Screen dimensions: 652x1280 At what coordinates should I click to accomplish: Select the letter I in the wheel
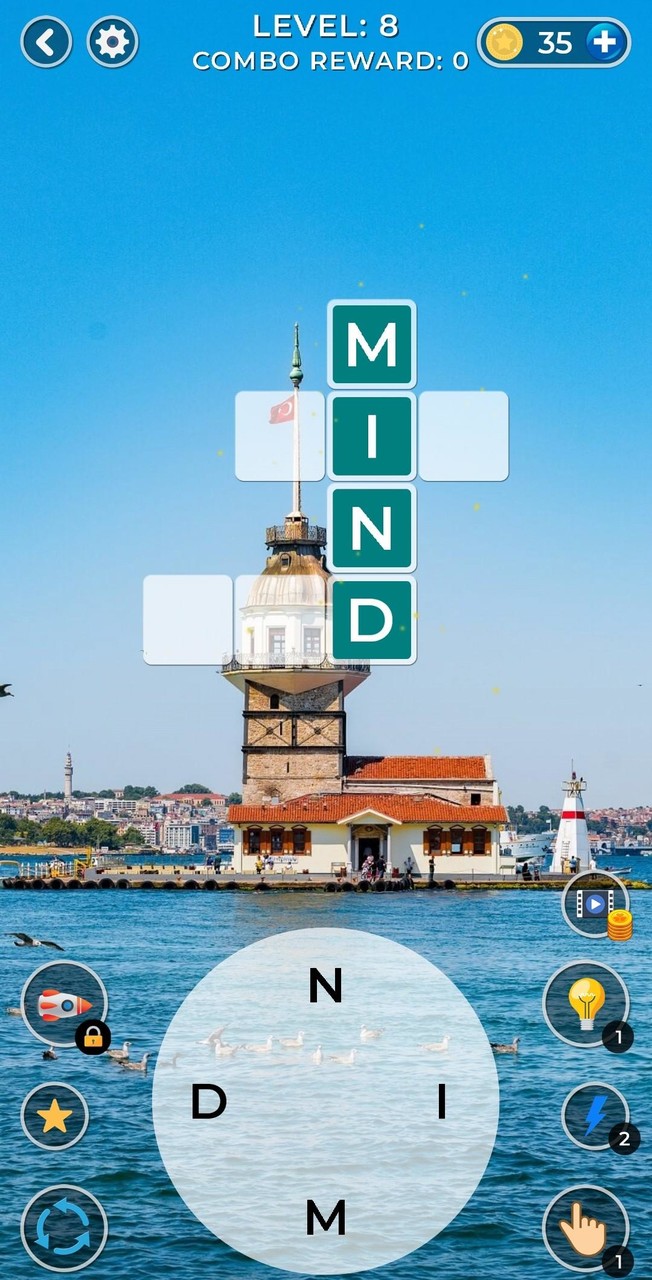pyautogui.click(x=441, y=1103)
